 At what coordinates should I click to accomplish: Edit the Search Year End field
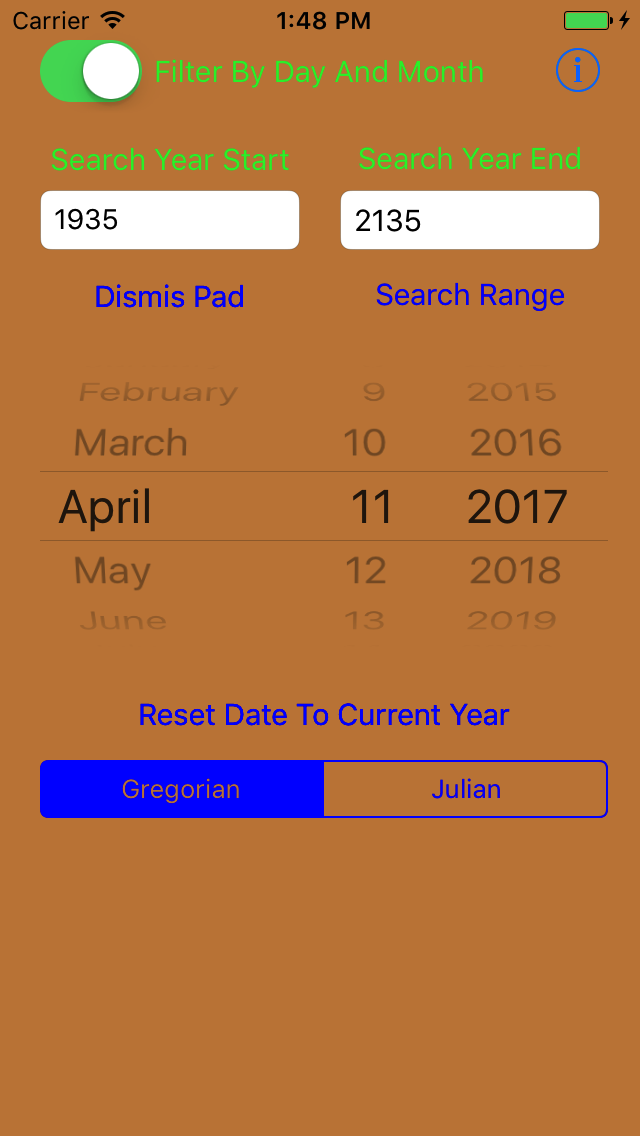(x=470, y=220)
